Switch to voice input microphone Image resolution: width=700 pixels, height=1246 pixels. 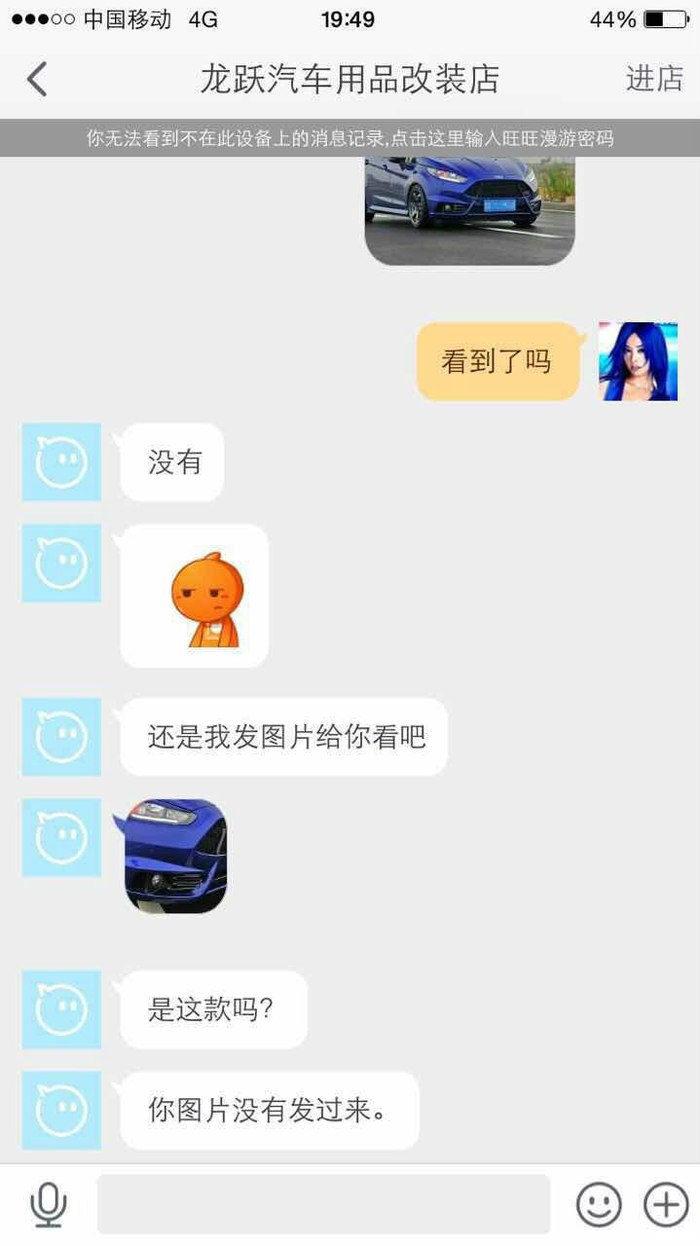tap(48, 1204)
